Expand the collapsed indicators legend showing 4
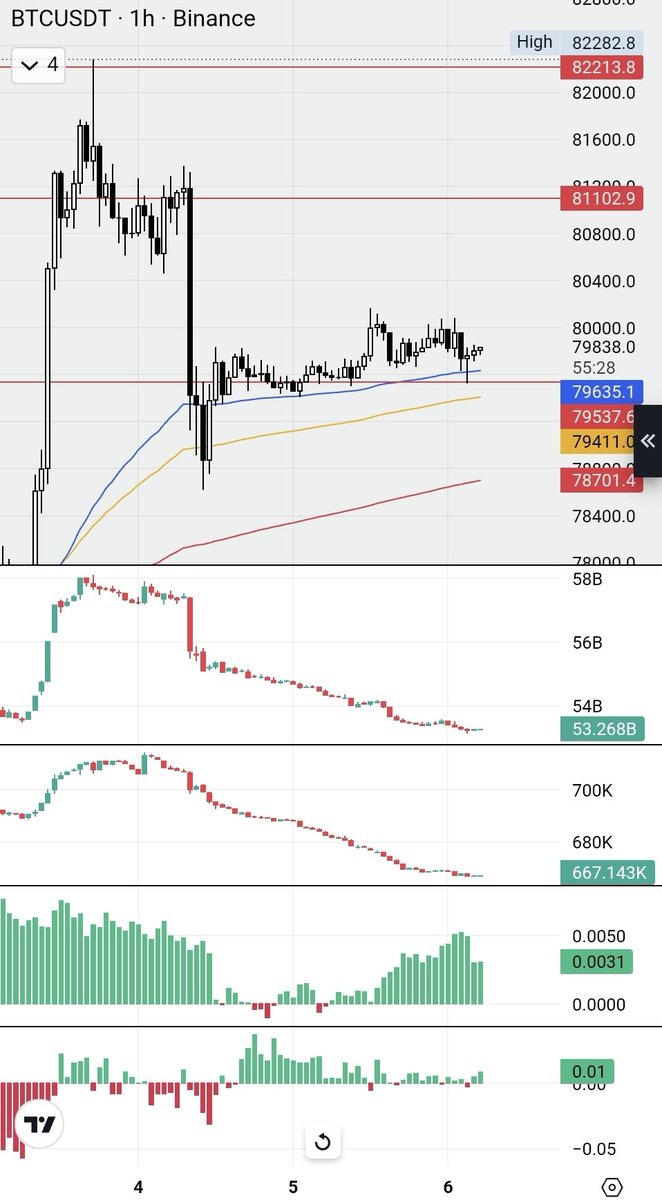 click(x=40, y=66)
